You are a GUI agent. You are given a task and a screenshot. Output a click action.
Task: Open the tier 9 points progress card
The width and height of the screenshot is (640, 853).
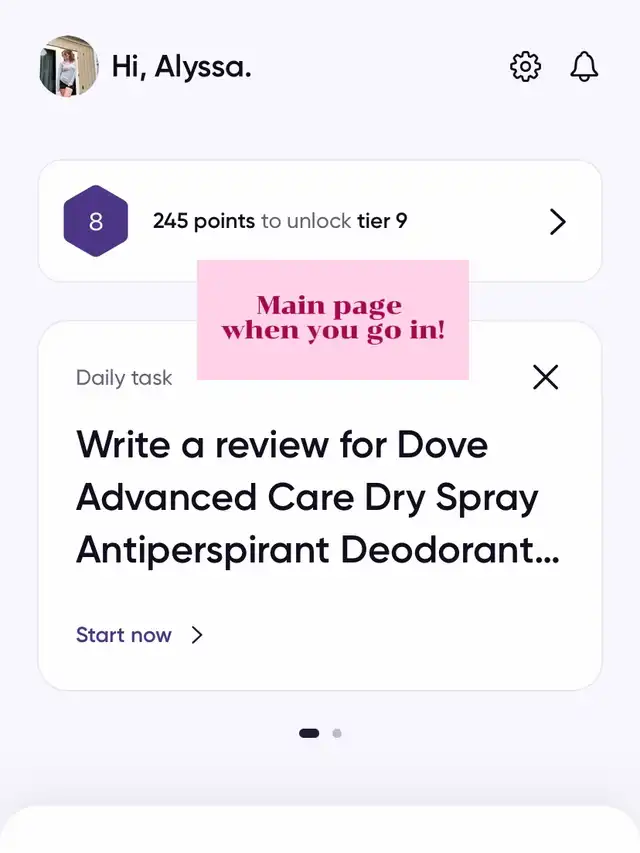coord(320,221)
